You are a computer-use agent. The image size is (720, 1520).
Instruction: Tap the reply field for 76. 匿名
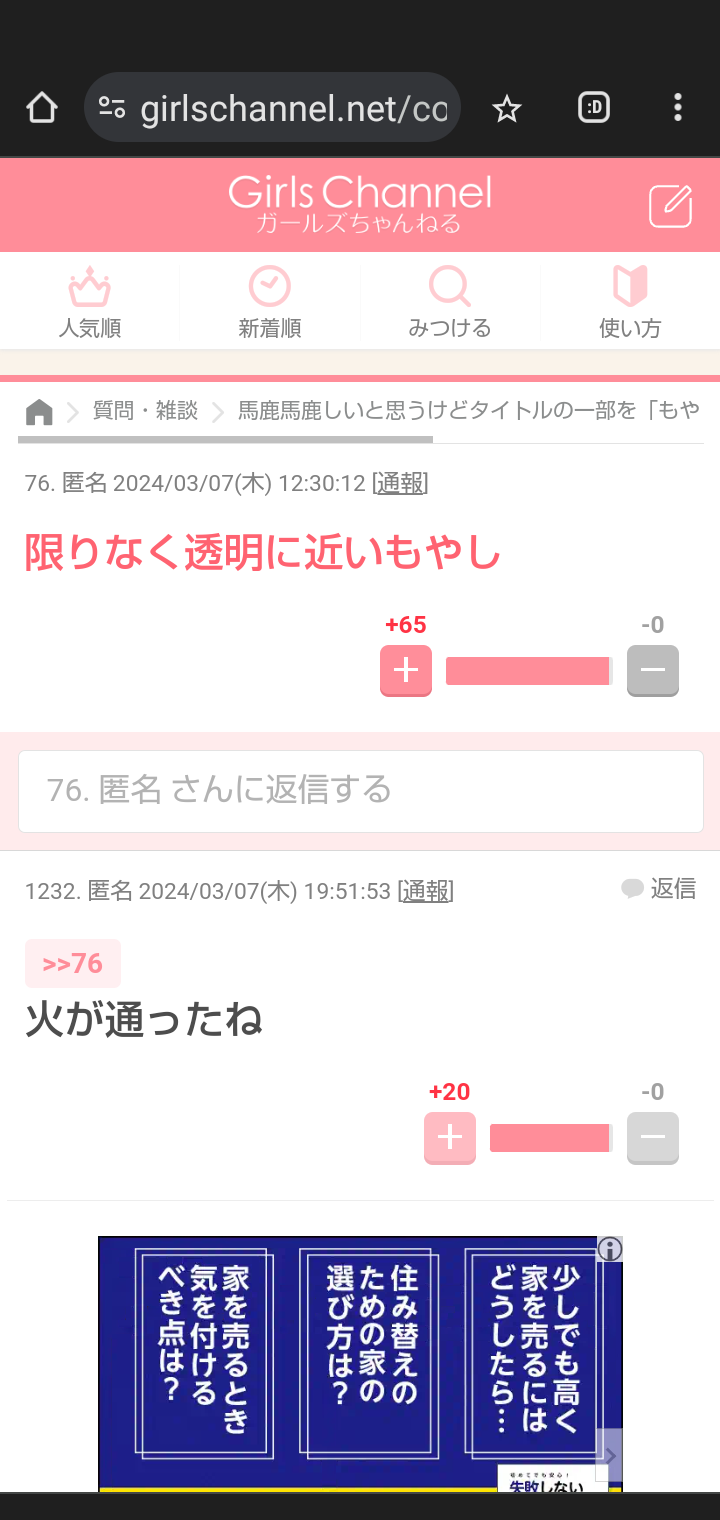[x=360, y=790]
